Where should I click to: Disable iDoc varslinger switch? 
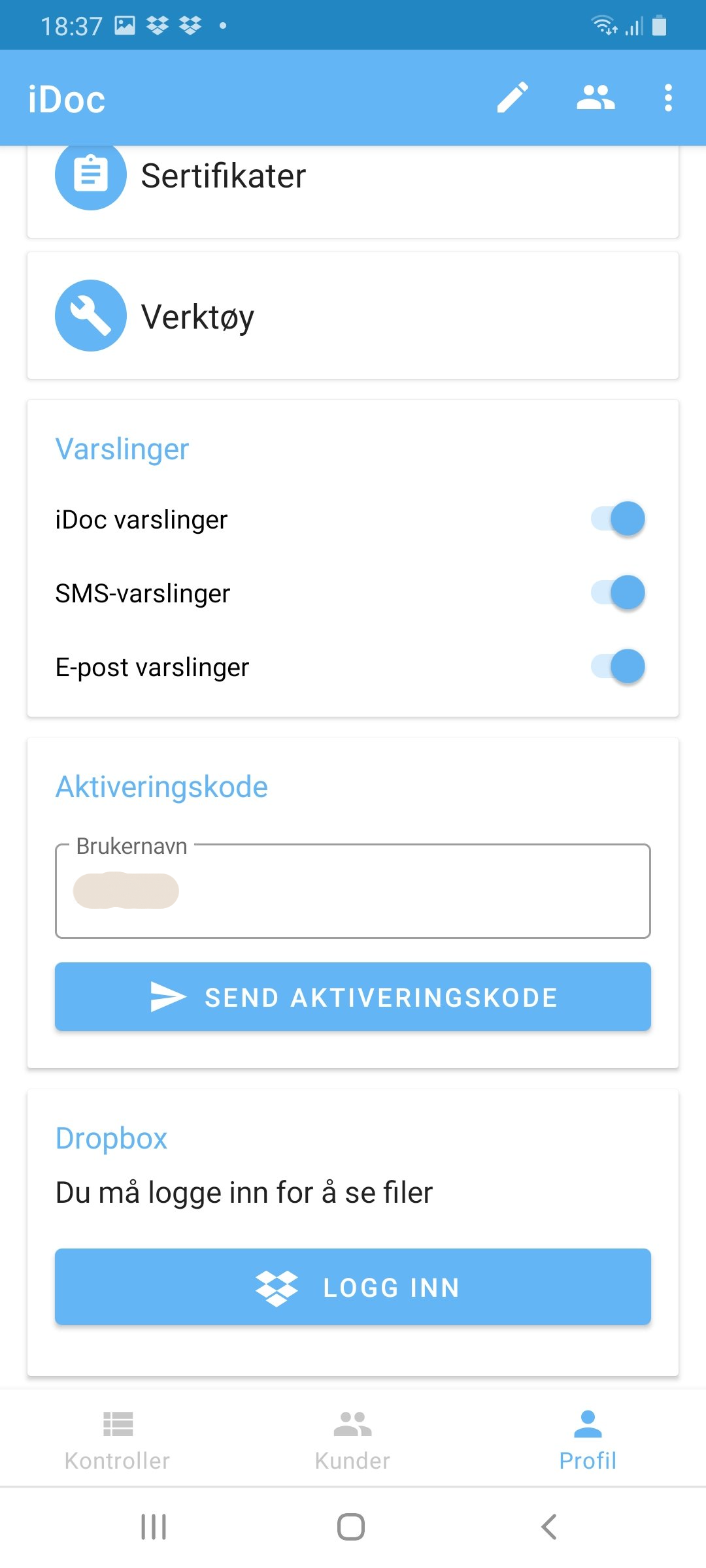[x=618, y=519]
